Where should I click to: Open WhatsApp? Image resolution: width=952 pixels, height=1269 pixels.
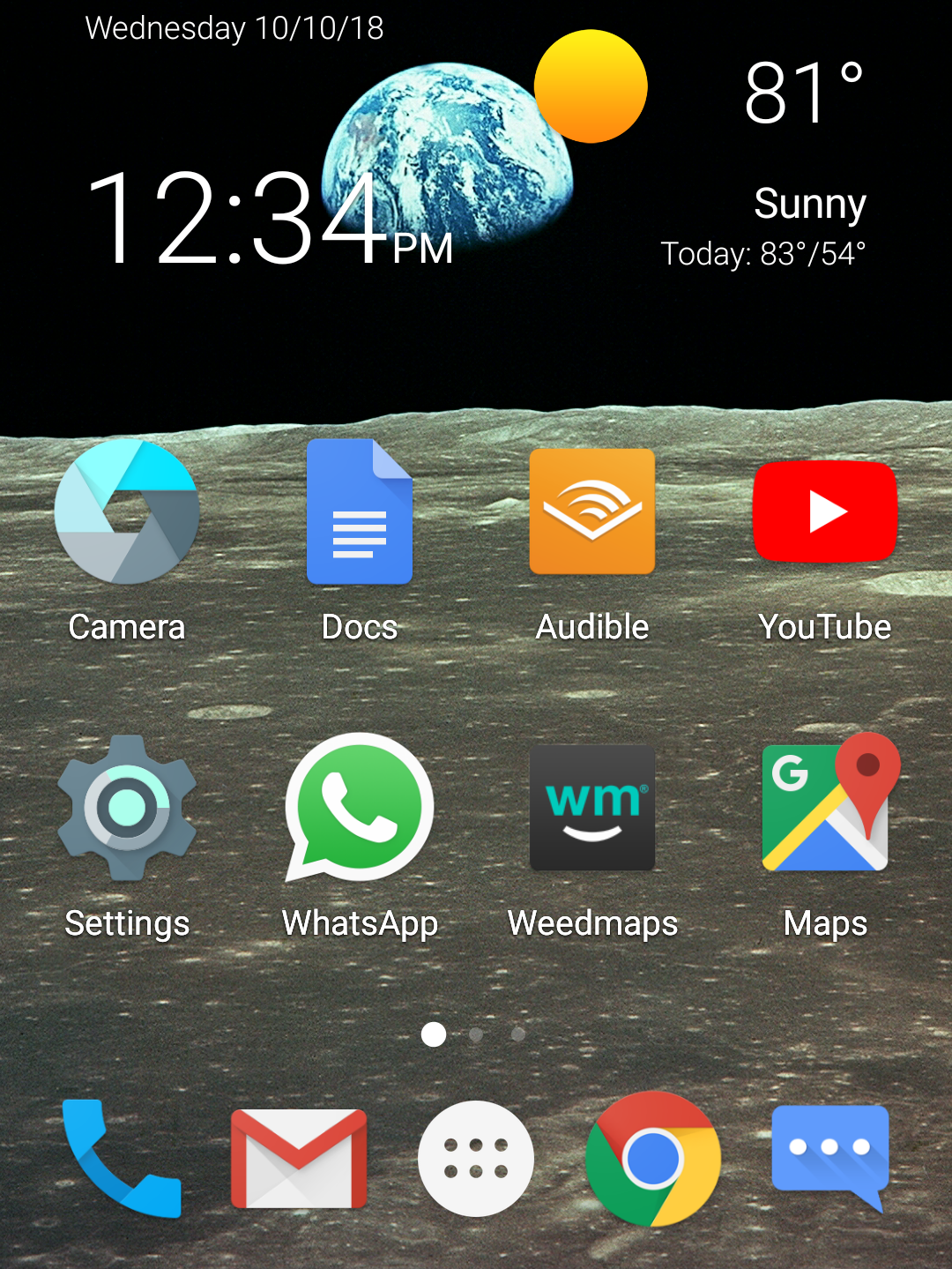(x=360, y=808)
